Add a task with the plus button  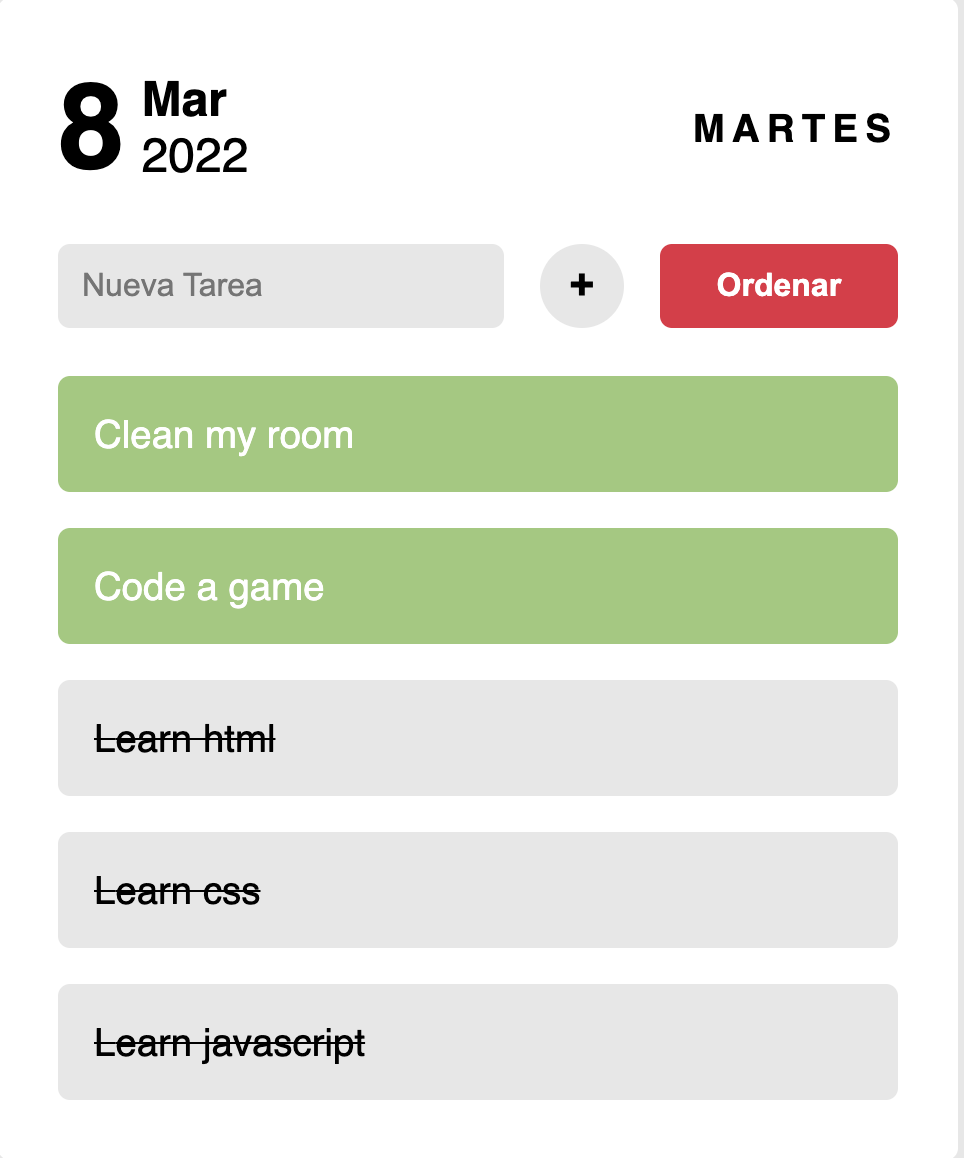tap(581, 286)
